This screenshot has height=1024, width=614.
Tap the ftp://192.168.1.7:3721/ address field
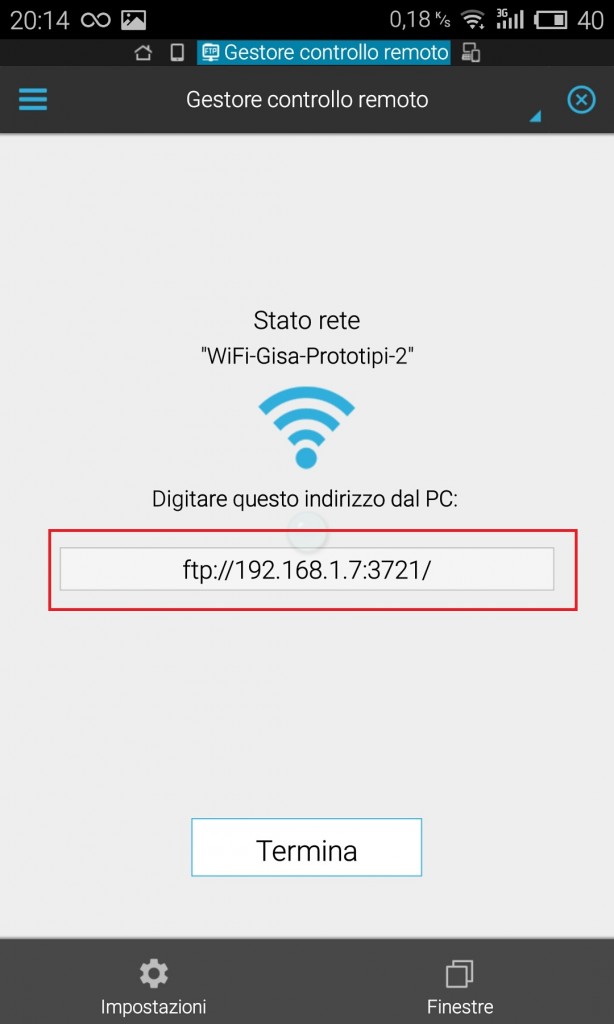tap(306, 570)
